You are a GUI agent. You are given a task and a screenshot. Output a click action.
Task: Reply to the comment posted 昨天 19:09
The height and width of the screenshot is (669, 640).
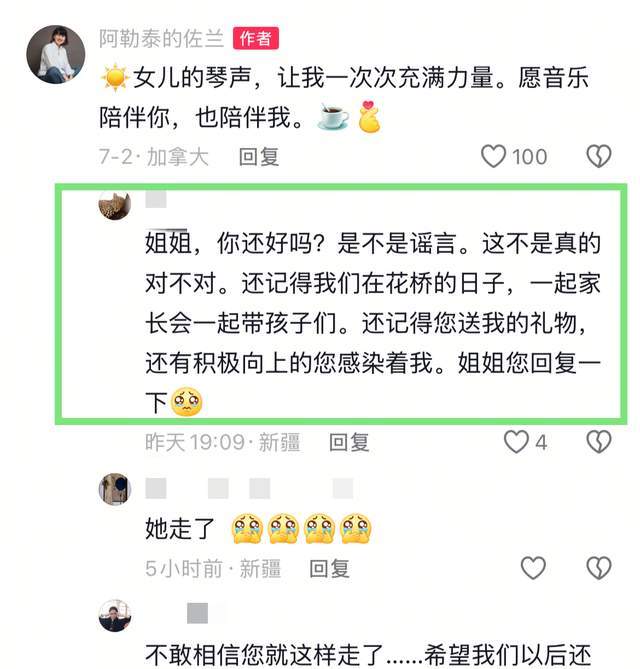pyautogui.click(x=349, y=442)
